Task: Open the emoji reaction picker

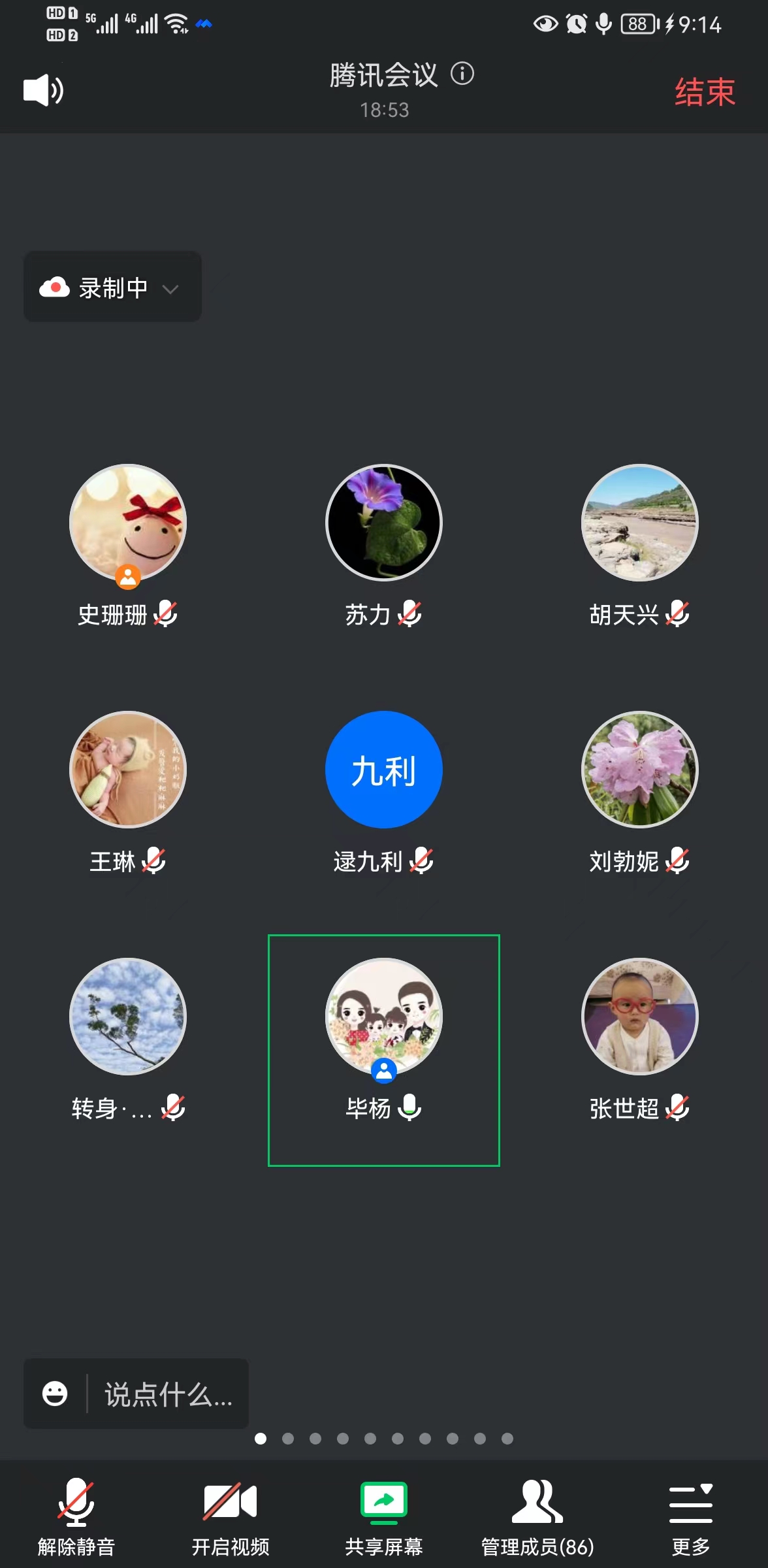Action: point(55,1394)
